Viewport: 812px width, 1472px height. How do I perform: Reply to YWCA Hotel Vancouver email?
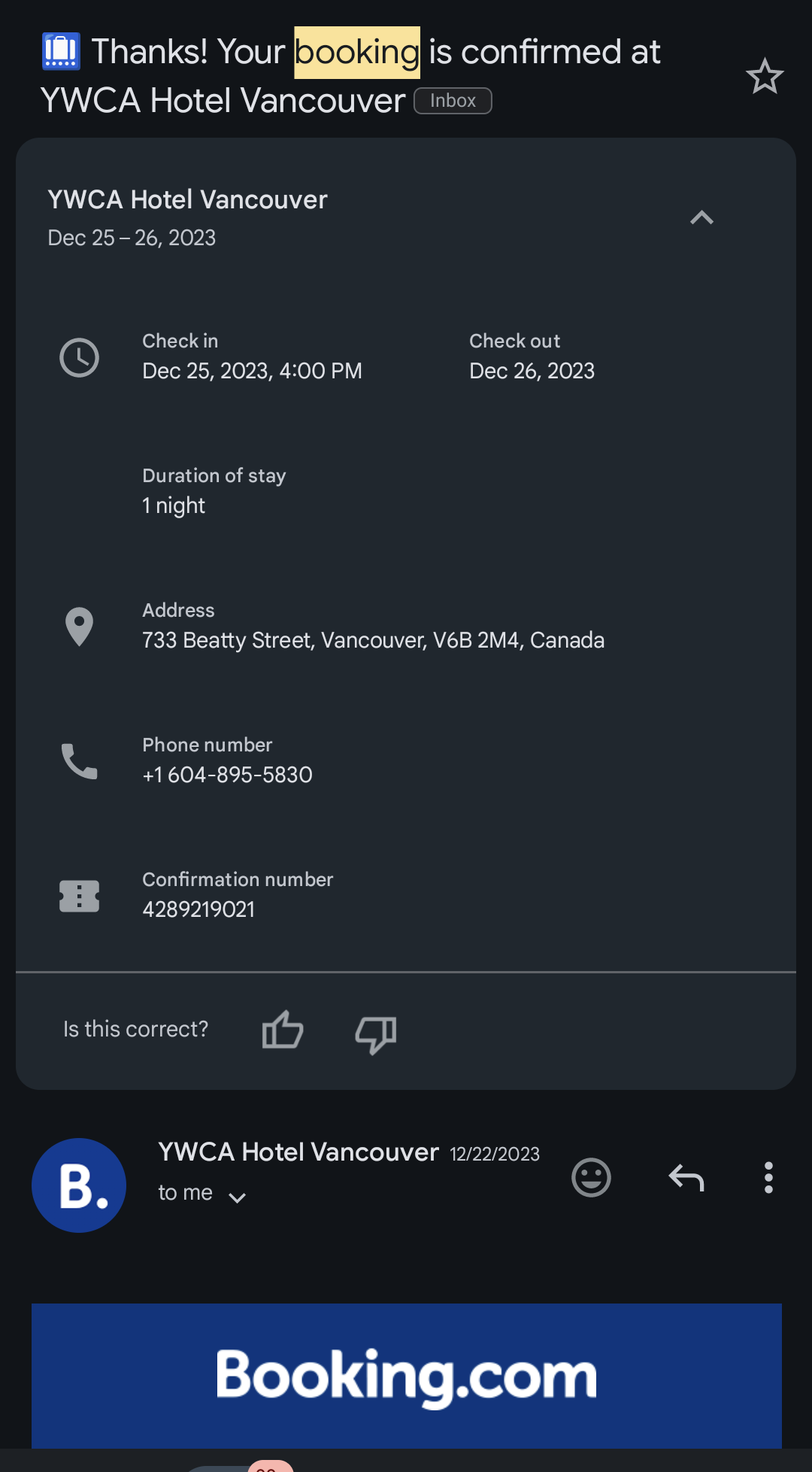[x=686, y=1177]
